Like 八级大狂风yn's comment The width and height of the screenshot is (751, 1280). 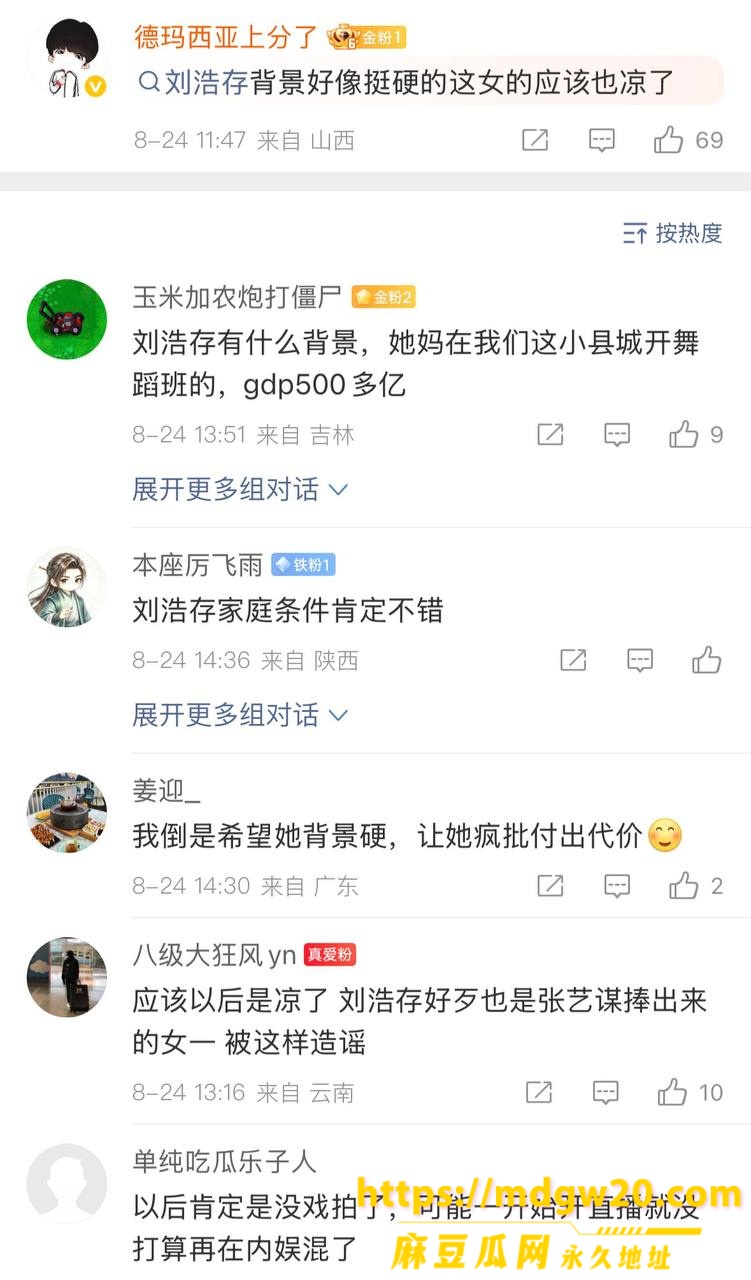point(690,1092)
